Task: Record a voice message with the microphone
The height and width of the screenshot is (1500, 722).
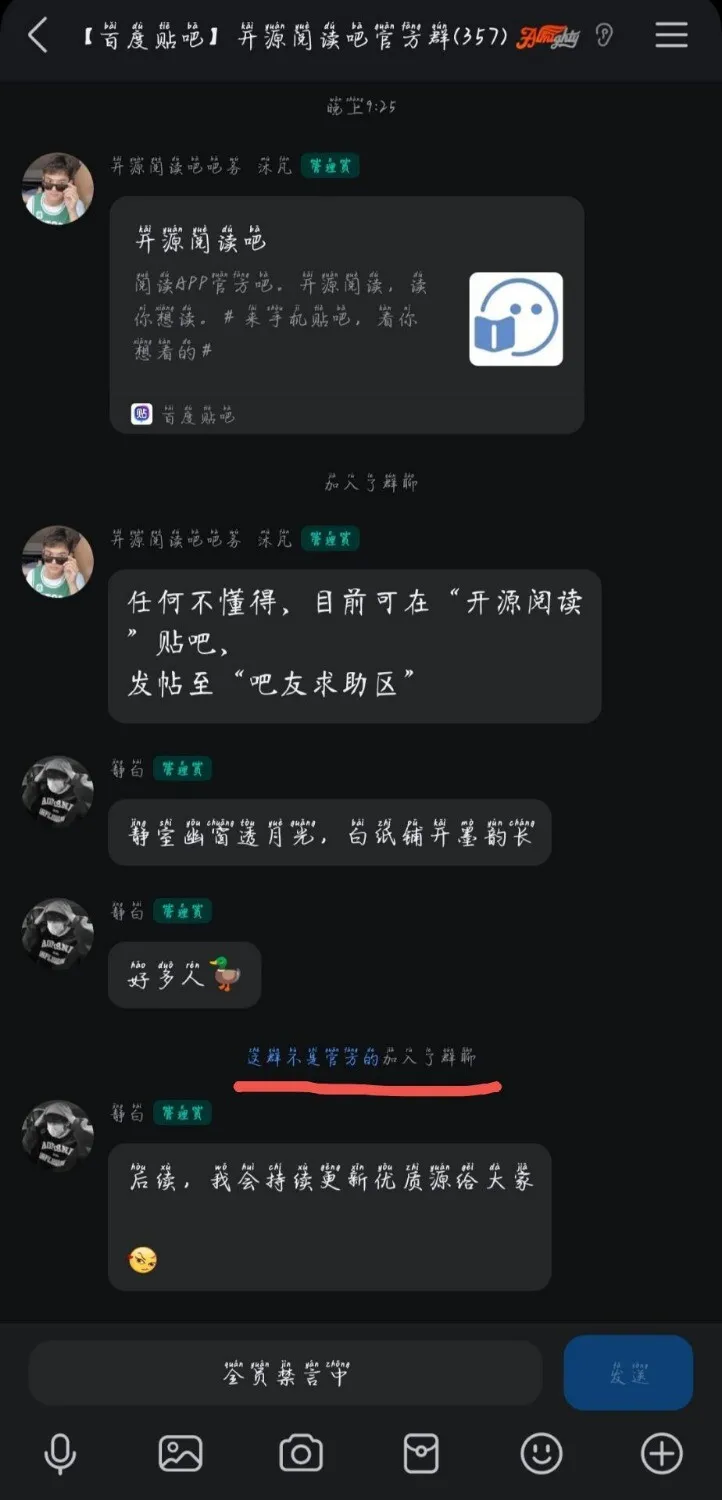Action: point(60,1453)
